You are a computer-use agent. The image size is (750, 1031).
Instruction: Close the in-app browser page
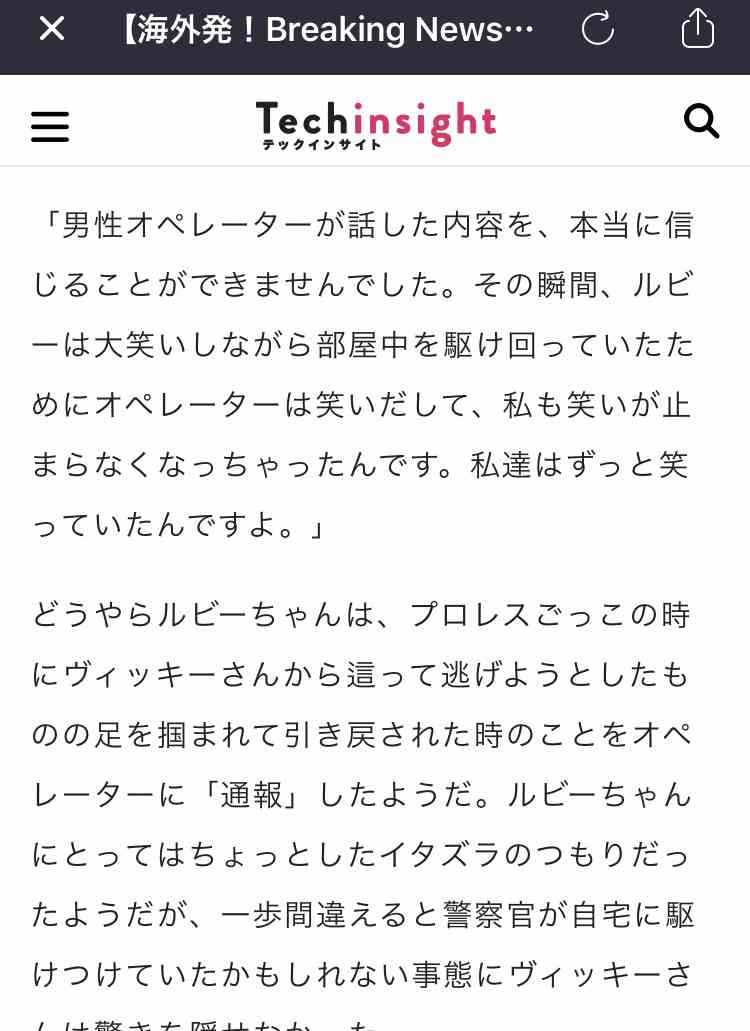point(51,29)
